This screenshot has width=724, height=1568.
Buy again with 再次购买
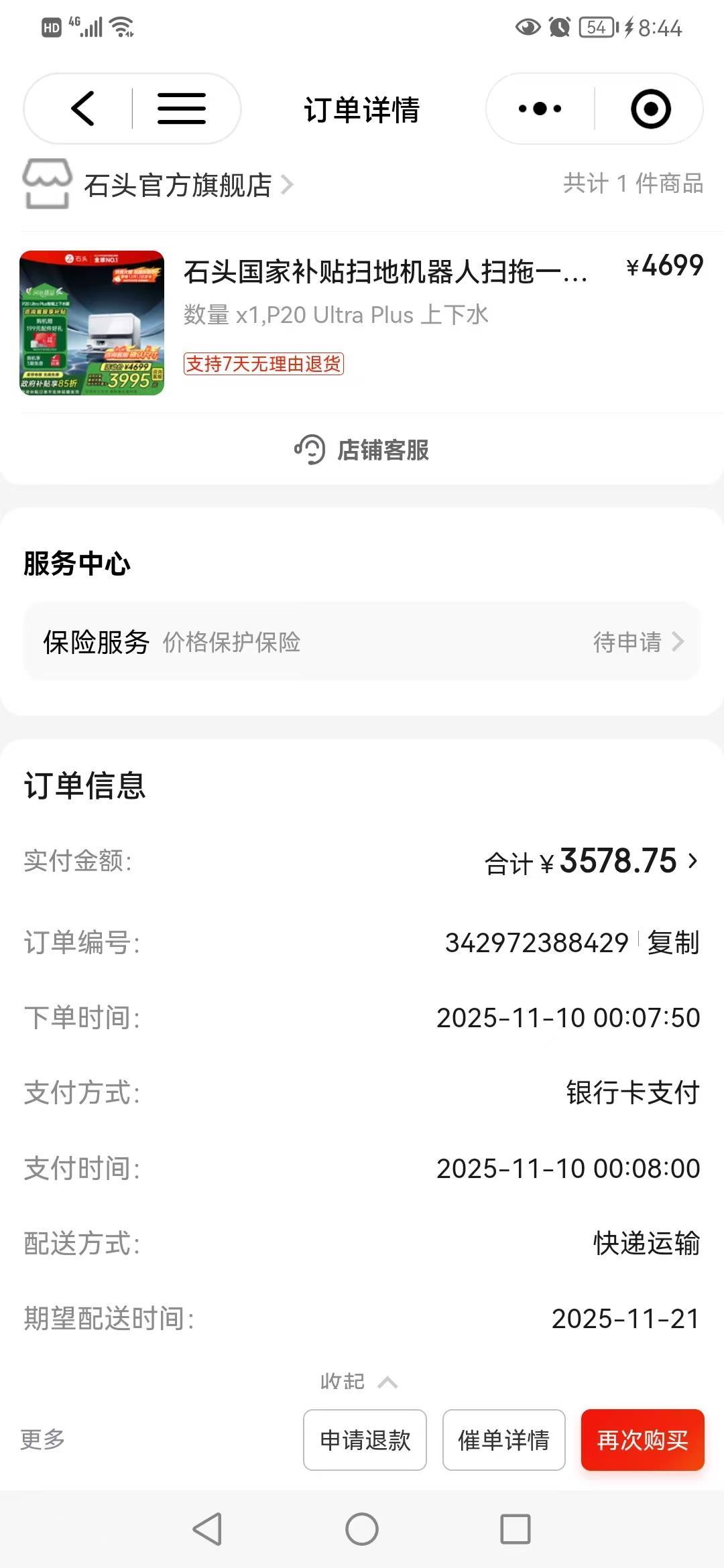point(642,1440)
